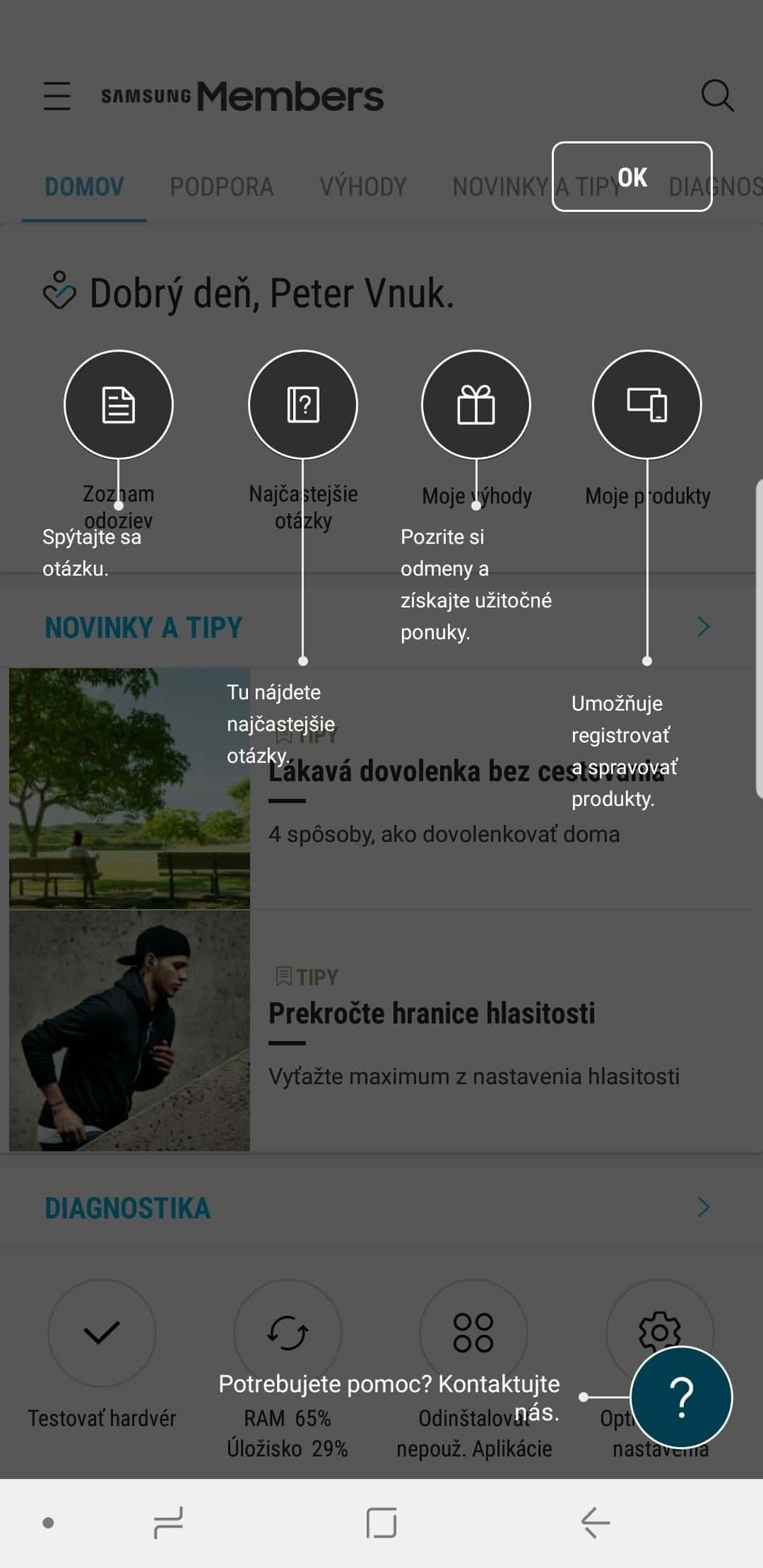This screenshot has height=1568, width=763.
Task: Open Odinštalovať nepouž. Aplikácie option
Action: 473,1334
